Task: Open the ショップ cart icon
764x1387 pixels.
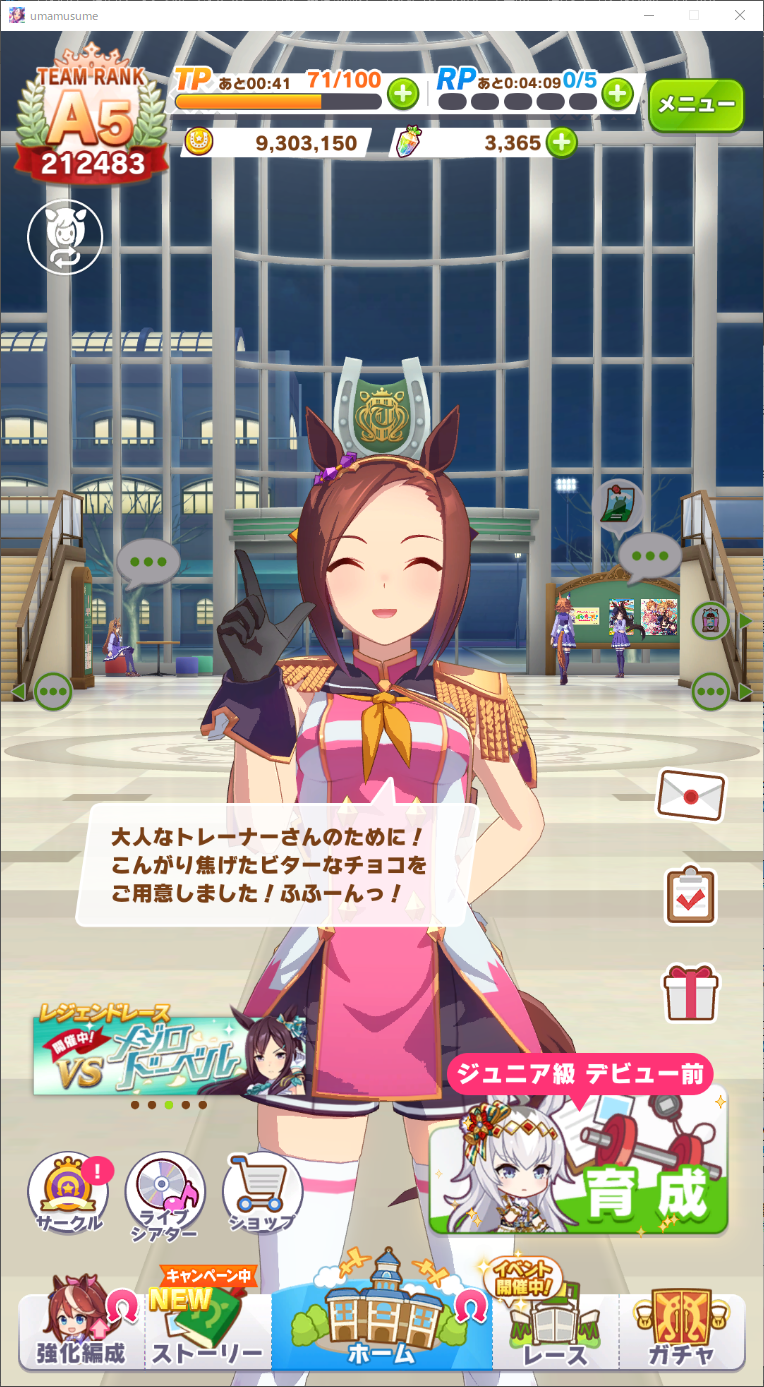Action: 261,1193
